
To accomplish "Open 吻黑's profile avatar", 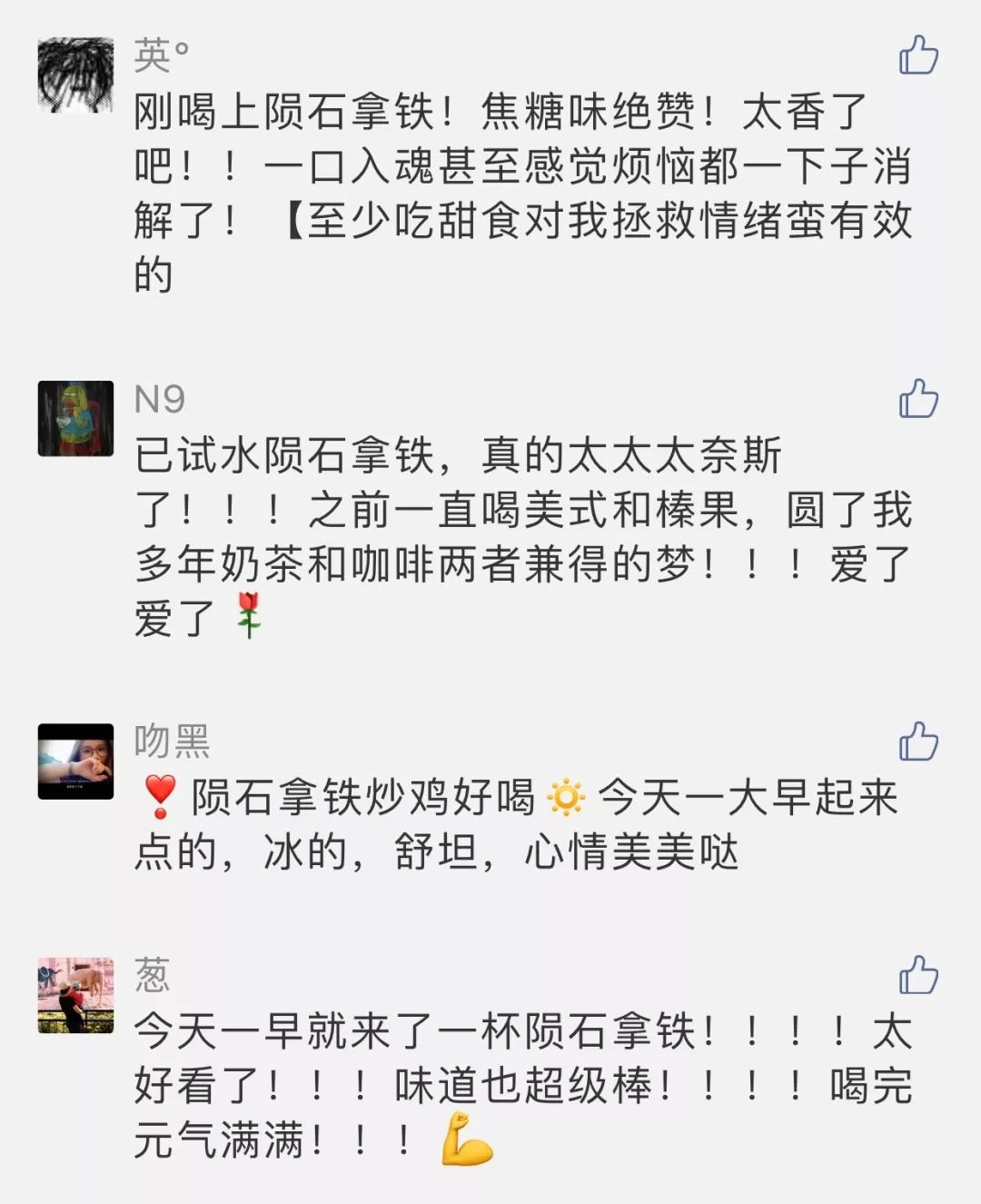I will [75, 761].
